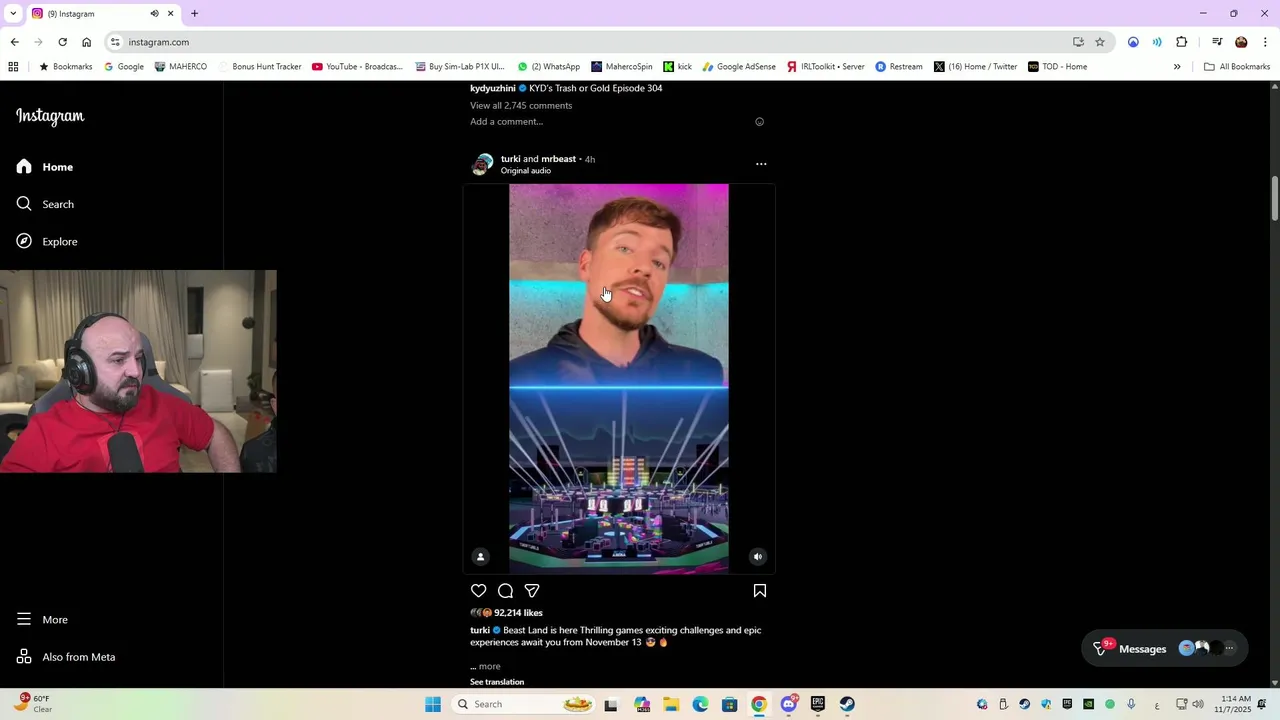The height and width of the screenshot is (720, 1280).
Task: Share the turki post
Action: click(532, 591)
